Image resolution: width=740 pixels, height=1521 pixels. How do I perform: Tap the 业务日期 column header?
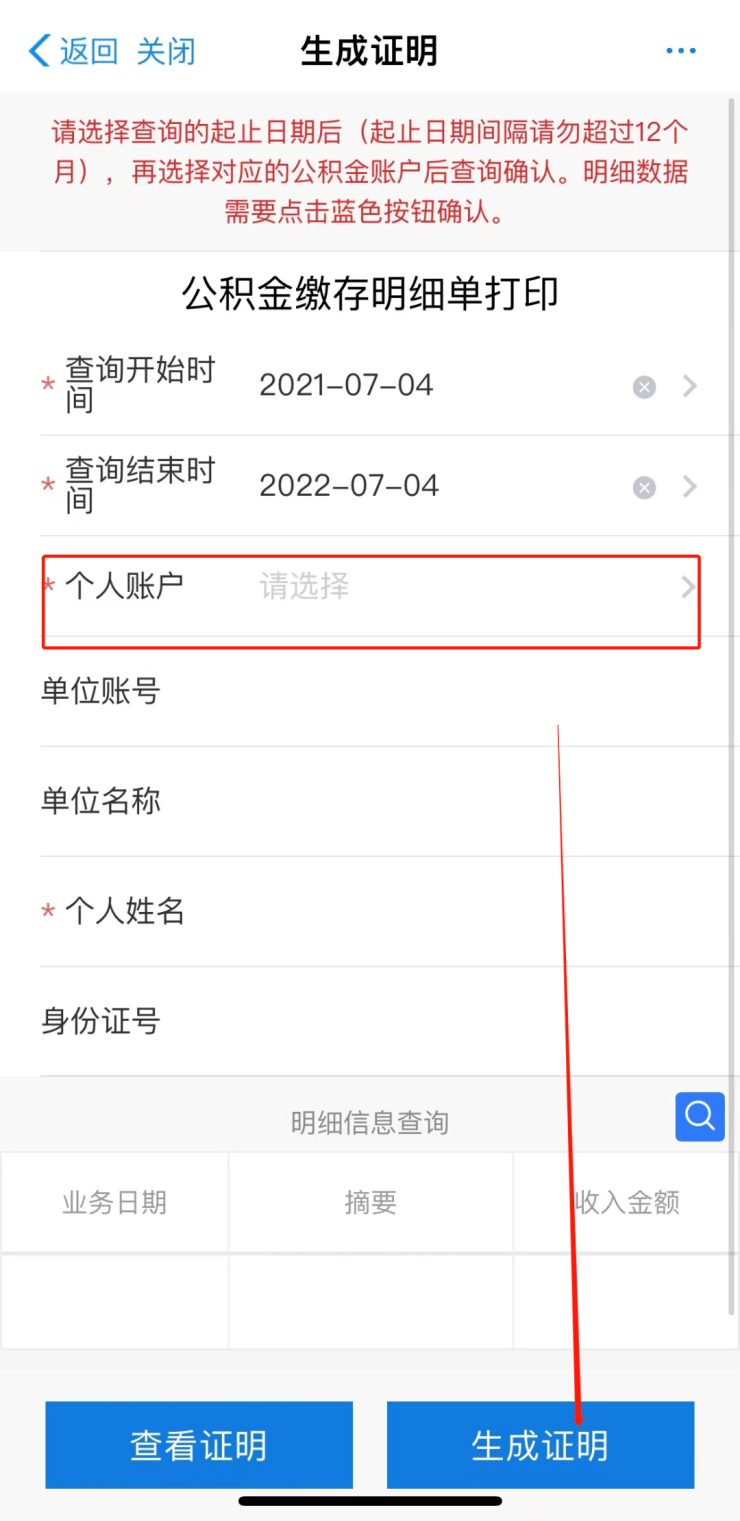click(x=113, y=1202)
